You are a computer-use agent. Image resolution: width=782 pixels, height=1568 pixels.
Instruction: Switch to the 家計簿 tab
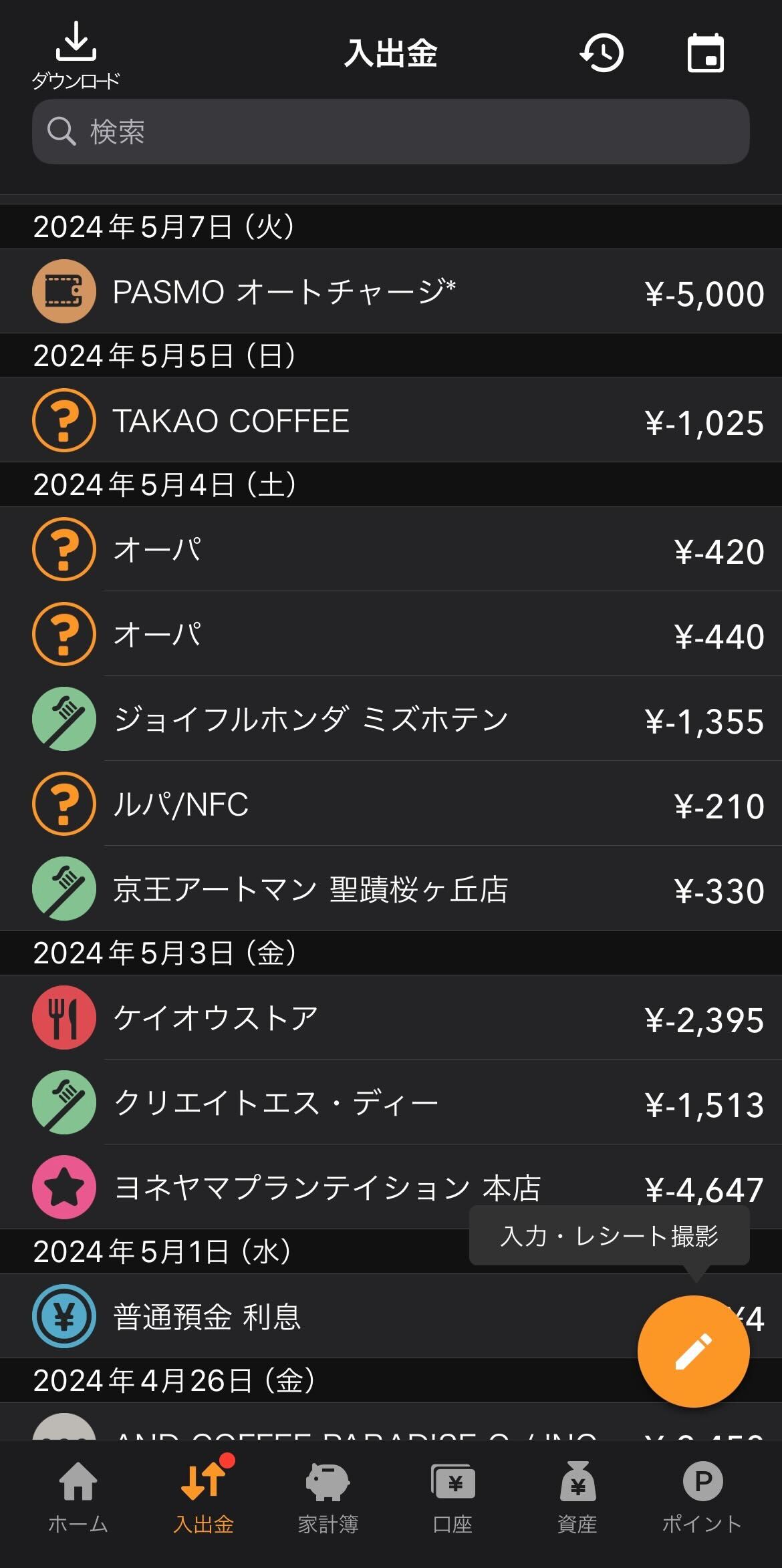tap(328, 1497)
